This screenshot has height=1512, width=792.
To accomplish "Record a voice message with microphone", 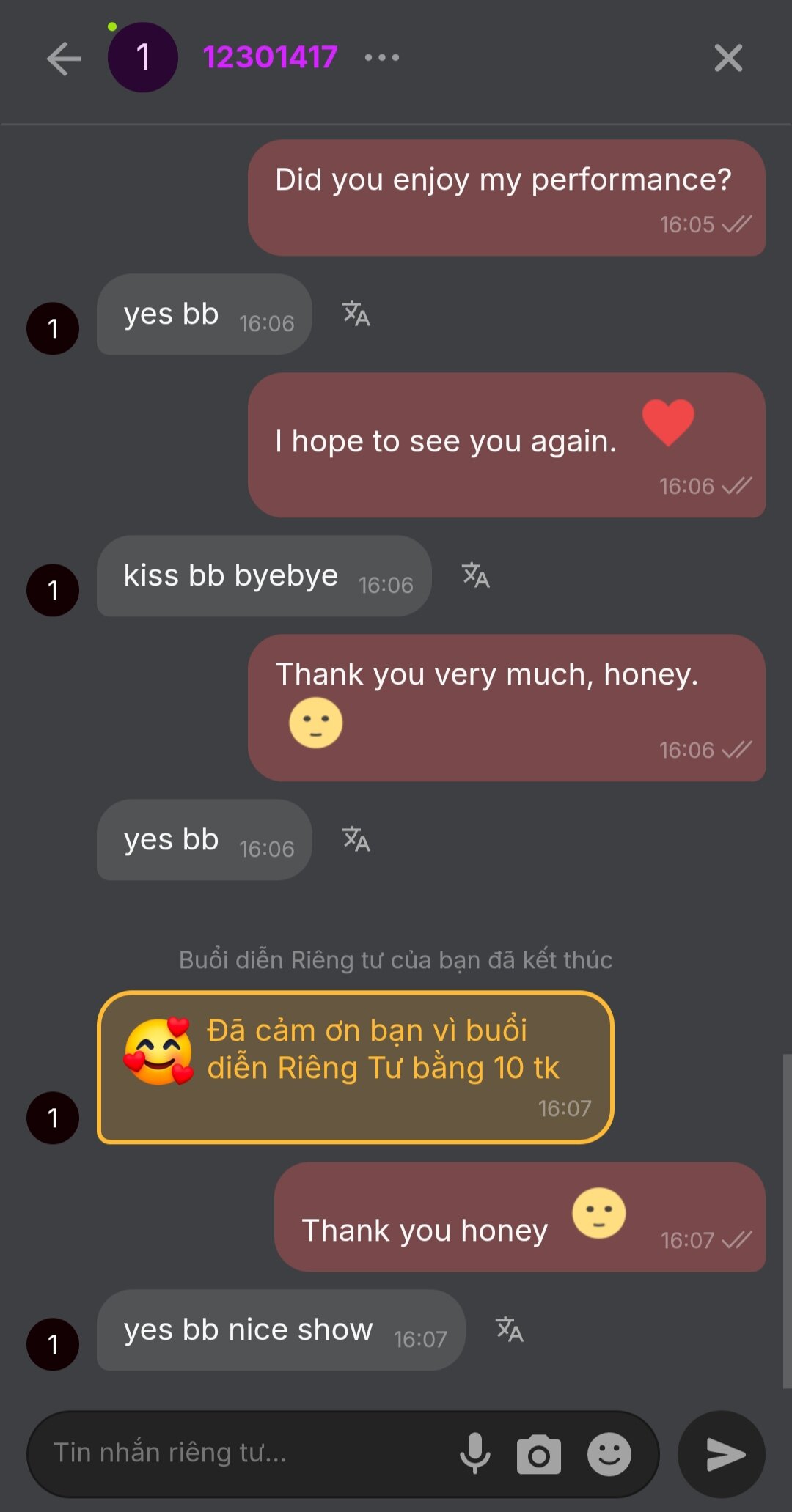I will [475, 1453].
